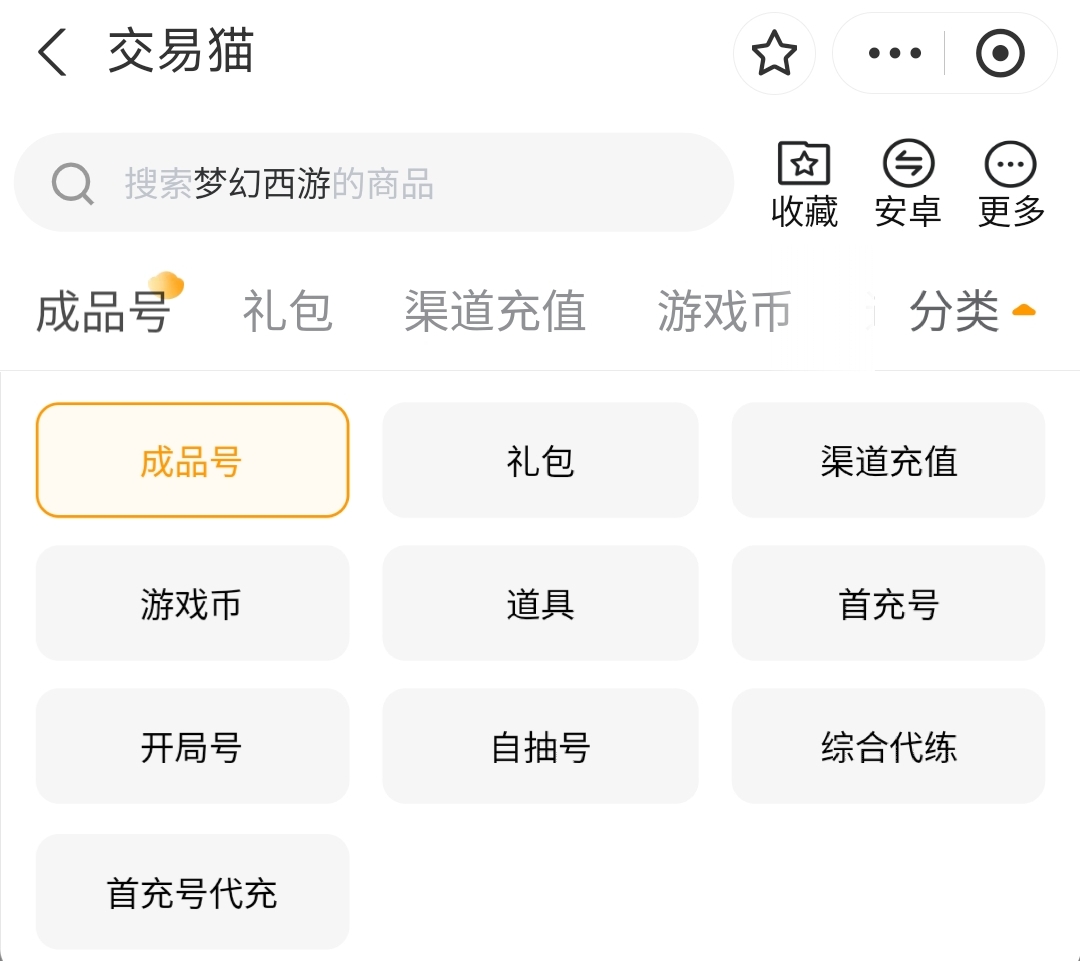Select the 道具 category chip
Screen dimensions: 1080x961
[540, 603]
